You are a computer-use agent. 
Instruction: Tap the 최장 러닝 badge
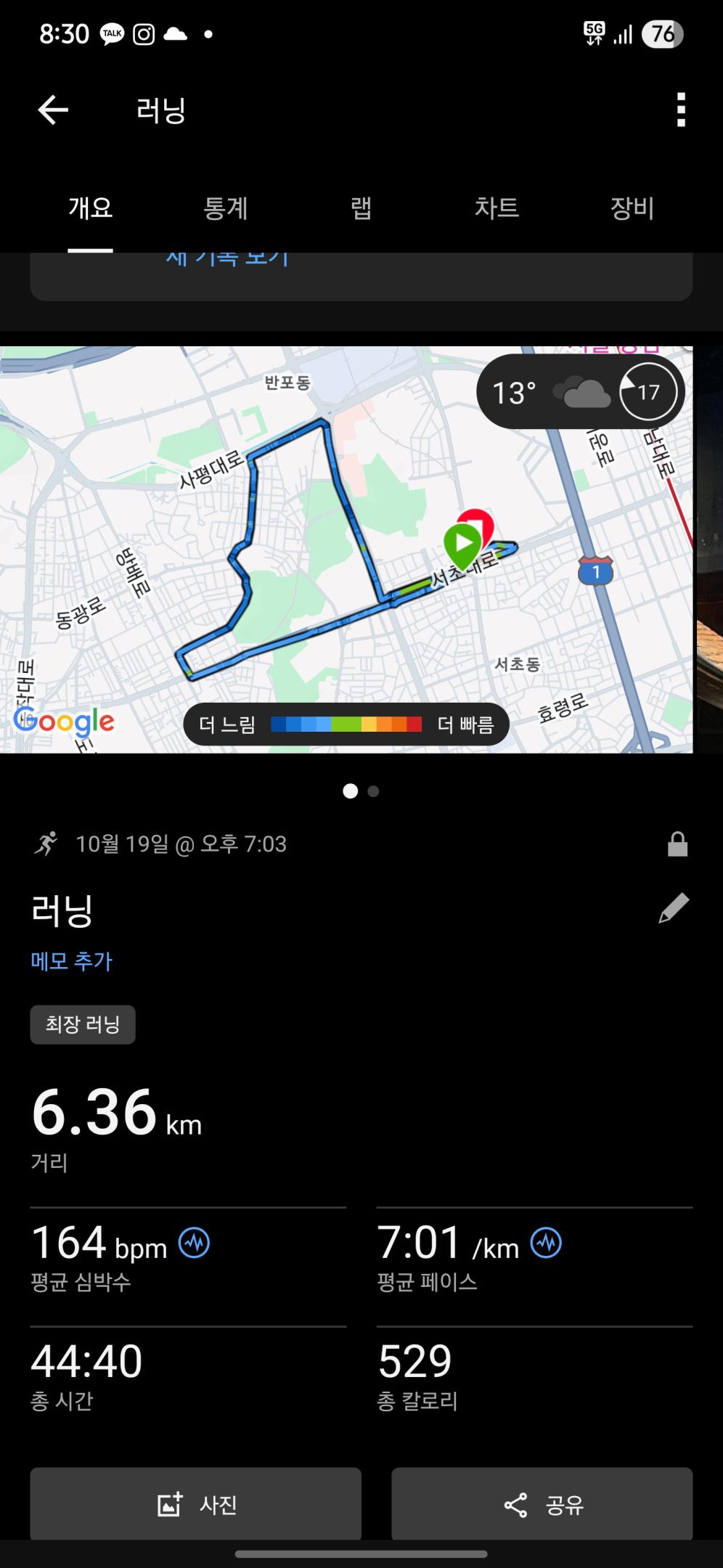(x=83, y=1024)
